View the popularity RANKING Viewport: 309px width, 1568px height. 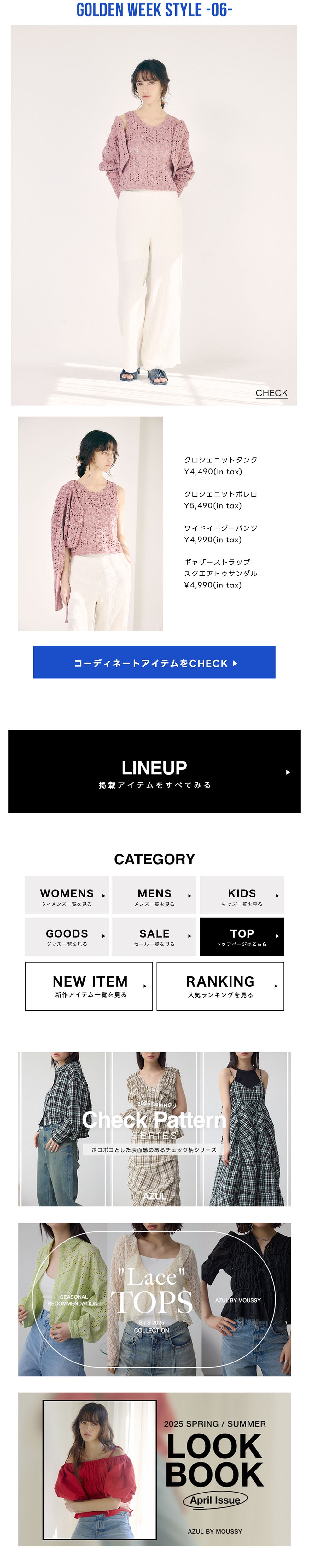coord(220,986)
